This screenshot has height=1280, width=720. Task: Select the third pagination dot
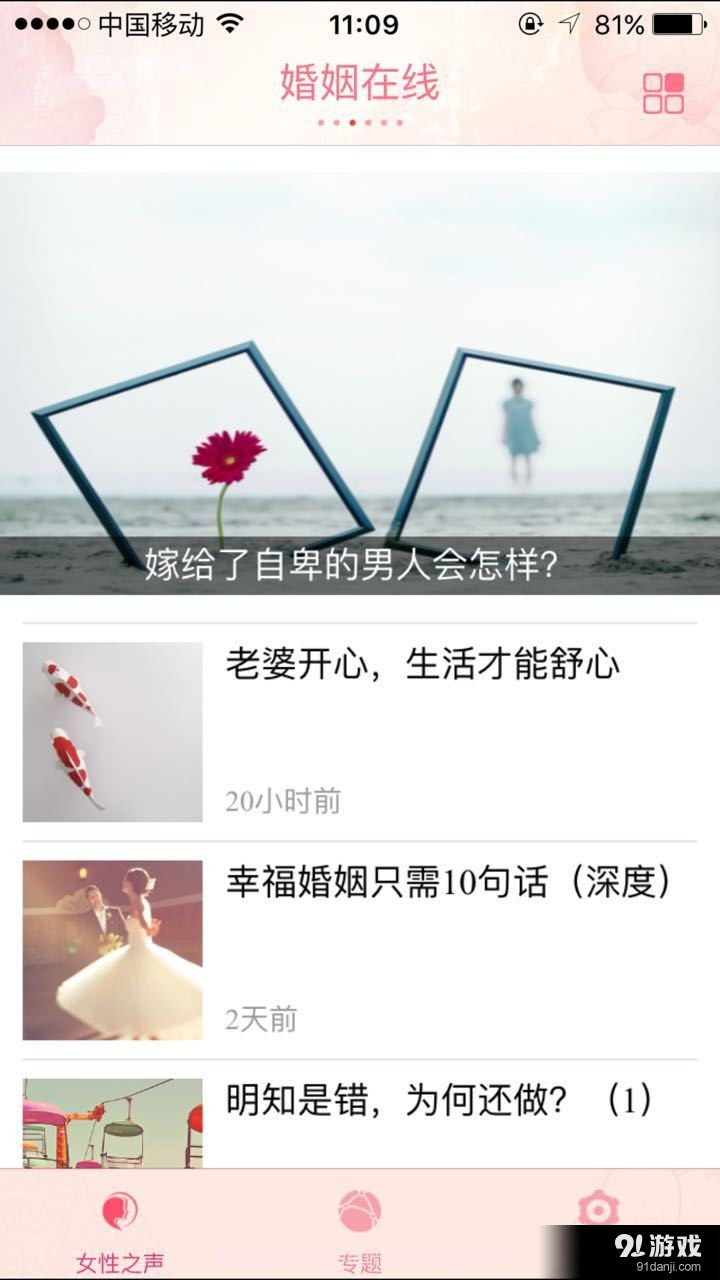point(352,122)
